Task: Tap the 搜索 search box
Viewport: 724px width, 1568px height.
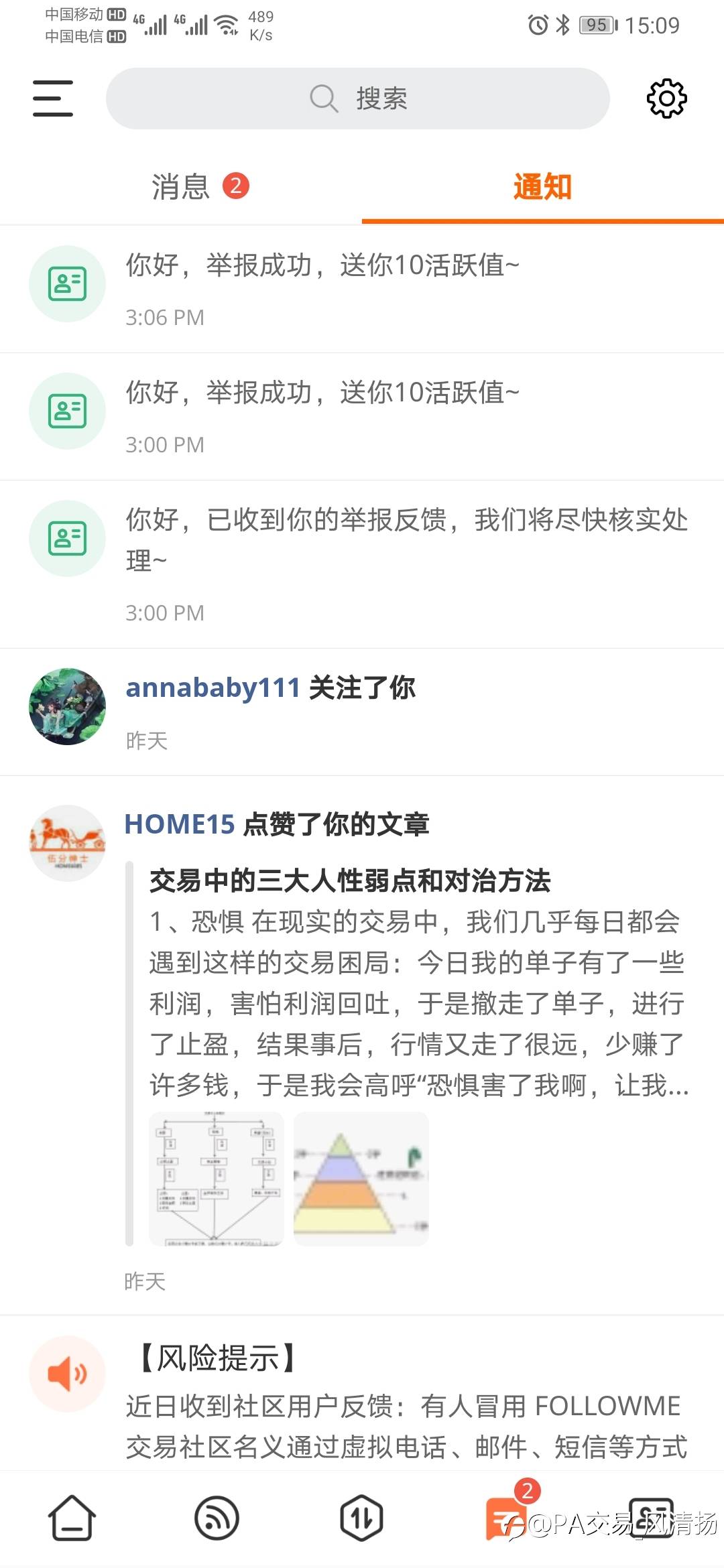Action: pos(357,99)
